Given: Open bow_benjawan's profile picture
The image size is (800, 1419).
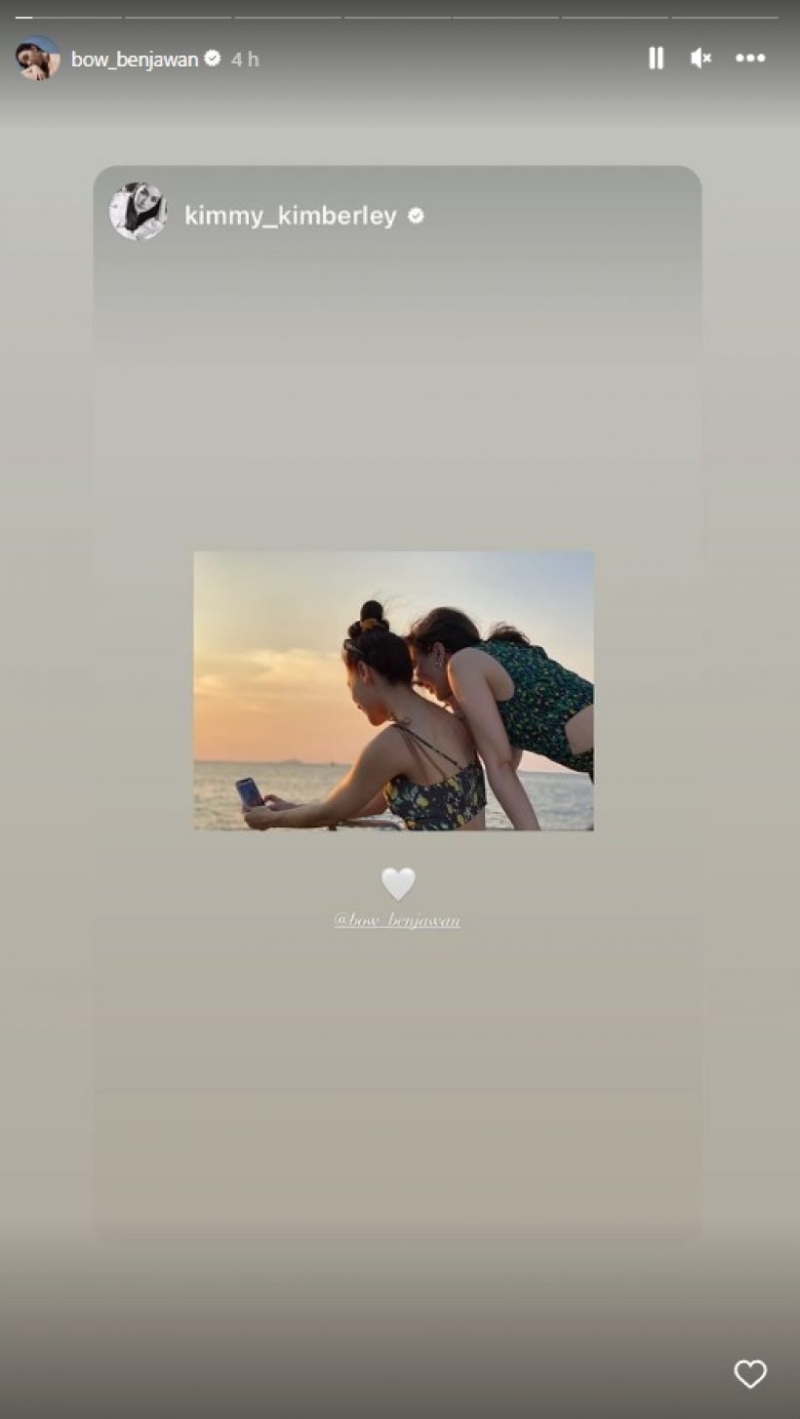Looking at the screenshot, I should 37,59.
